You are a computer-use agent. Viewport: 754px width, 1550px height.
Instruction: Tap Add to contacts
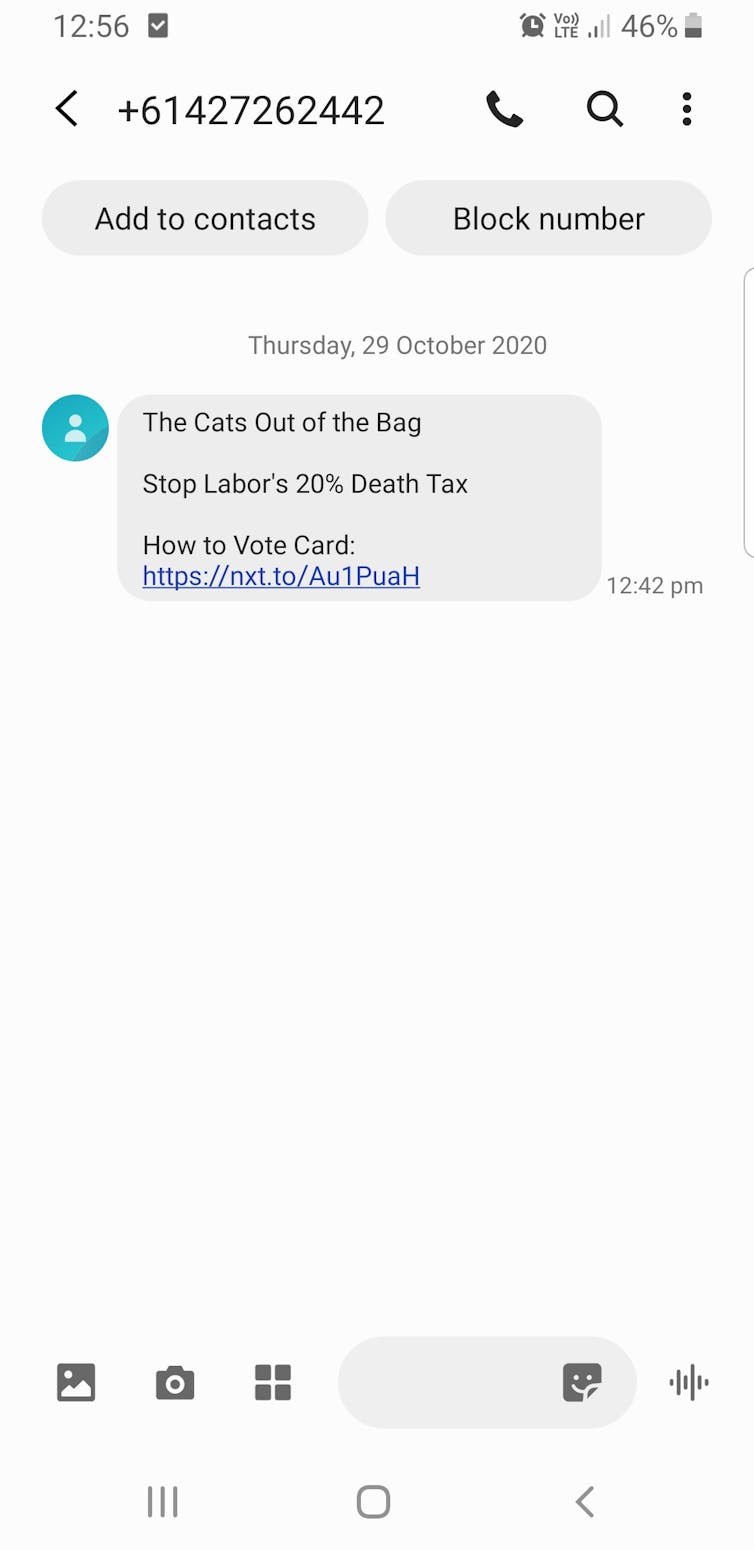(205, 218)
